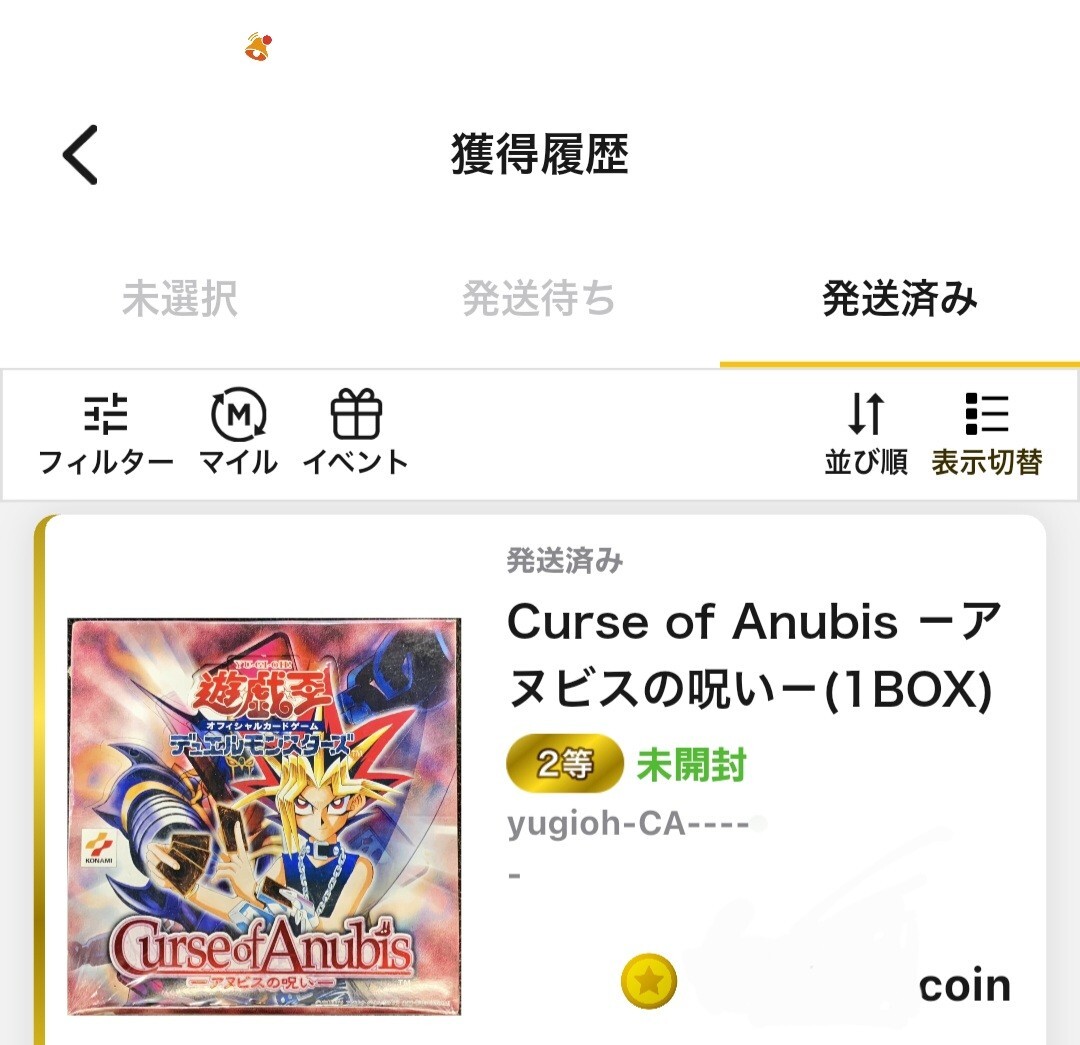Open the イベント gift filter
Screen dimensions: 1080x1045
pos(356,433)
